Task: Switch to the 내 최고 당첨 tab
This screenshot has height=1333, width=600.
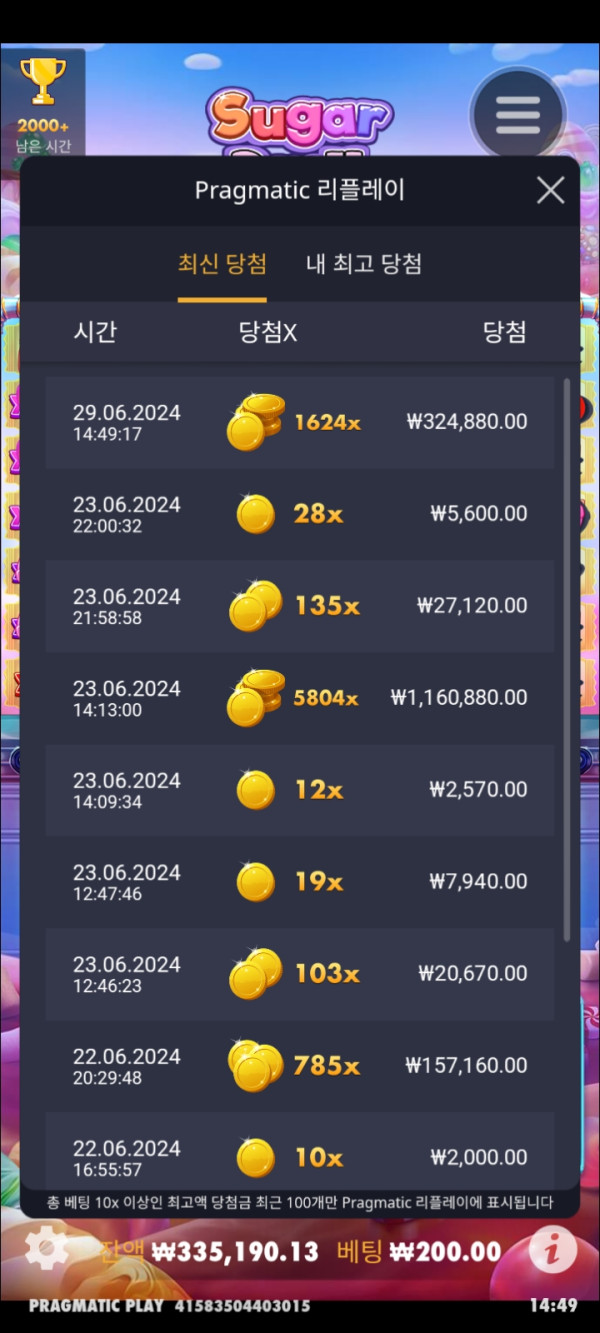Action: tap(364, 265)
